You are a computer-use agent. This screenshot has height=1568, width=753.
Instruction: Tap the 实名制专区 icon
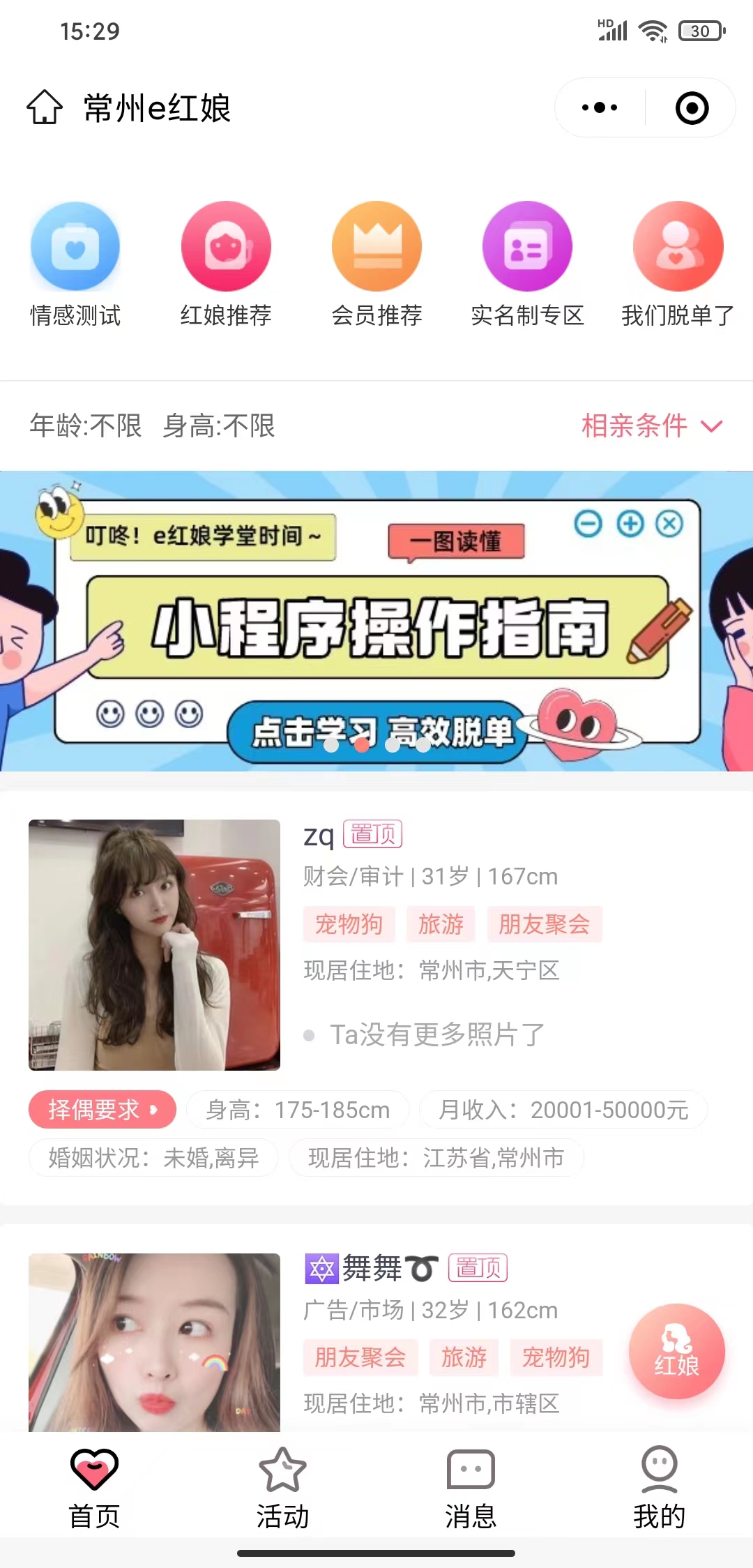click(527, 246)
